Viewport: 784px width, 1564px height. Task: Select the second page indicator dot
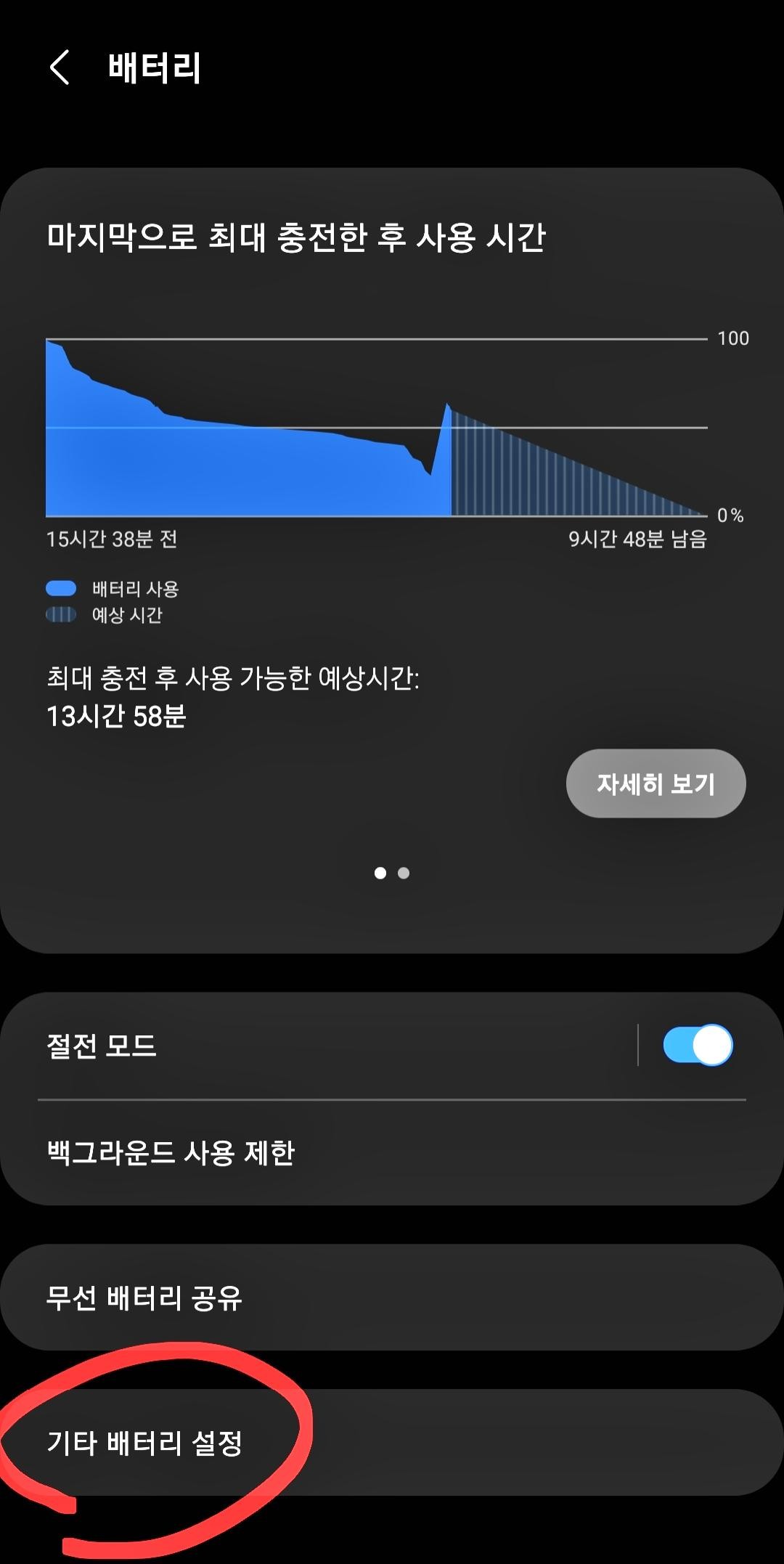coord(404,873)
